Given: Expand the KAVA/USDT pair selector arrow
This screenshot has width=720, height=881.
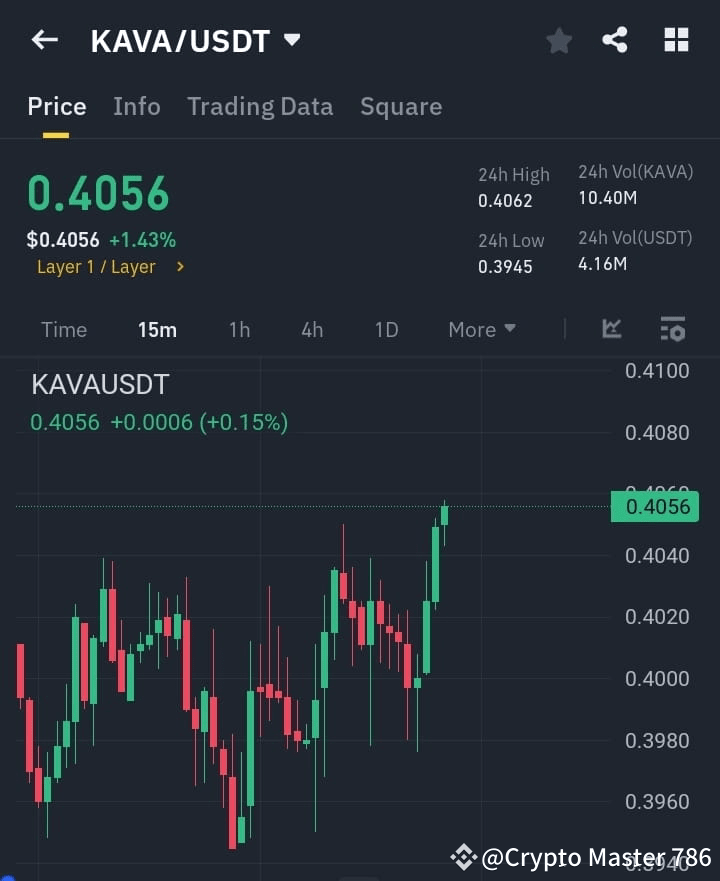Looking at the screenshot, I should point(291,40).
